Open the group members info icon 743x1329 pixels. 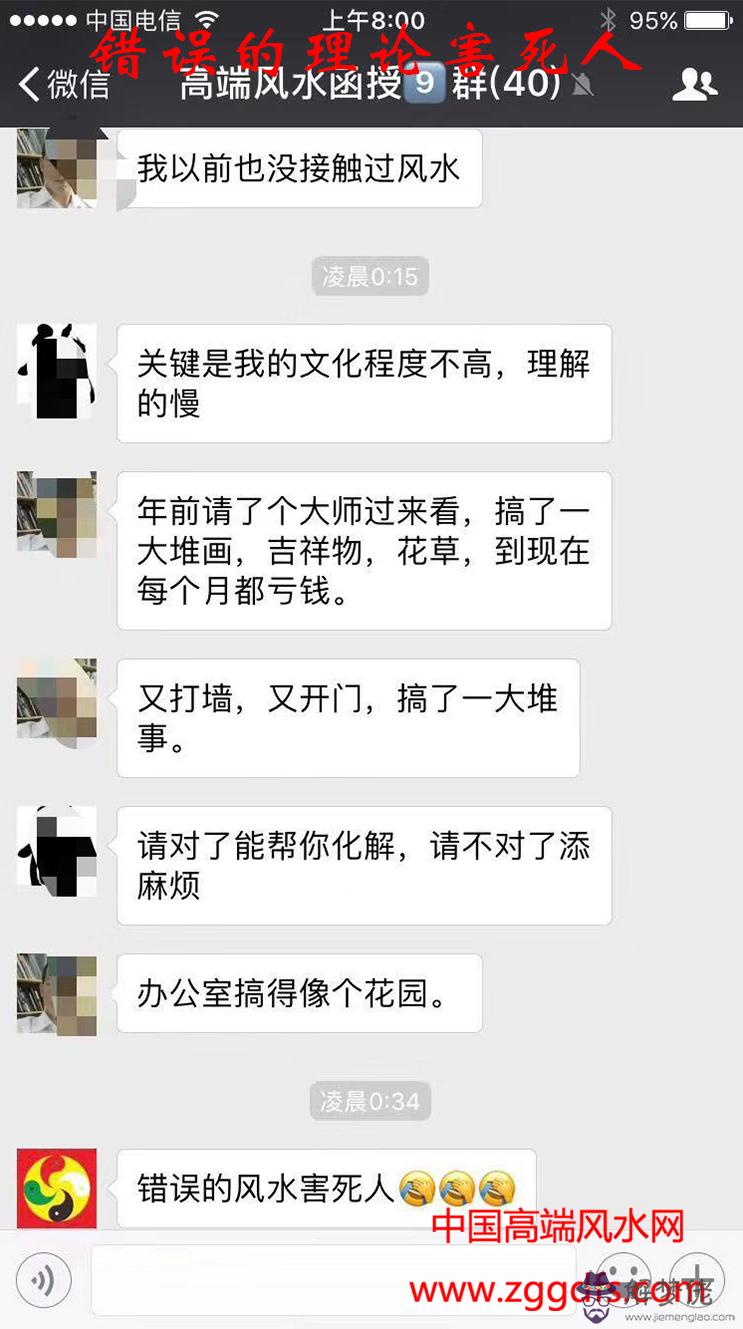(693, 85)
